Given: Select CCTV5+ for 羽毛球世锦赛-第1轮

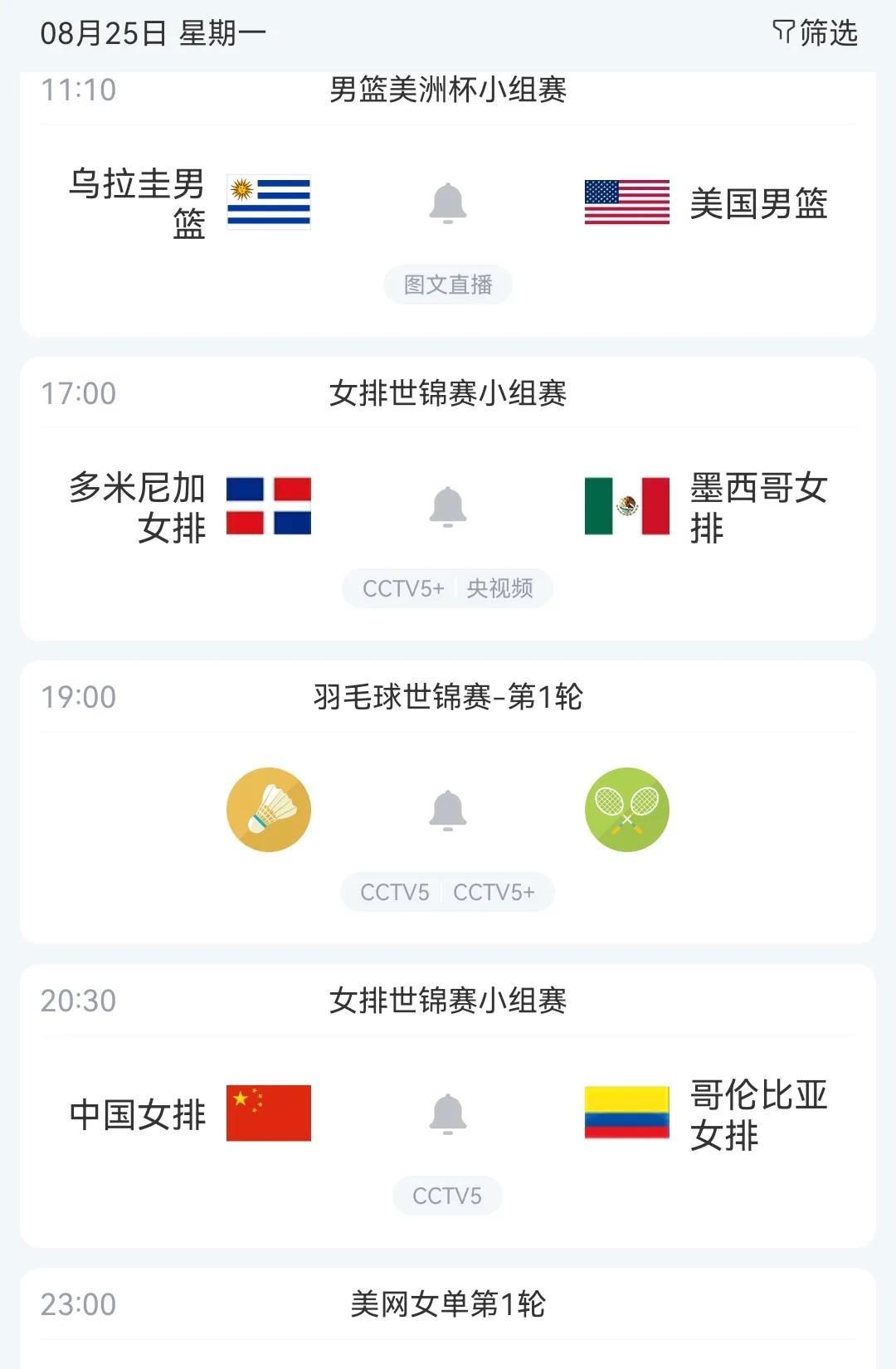Looking at the screenshot, I should click(x=494, y=892).
